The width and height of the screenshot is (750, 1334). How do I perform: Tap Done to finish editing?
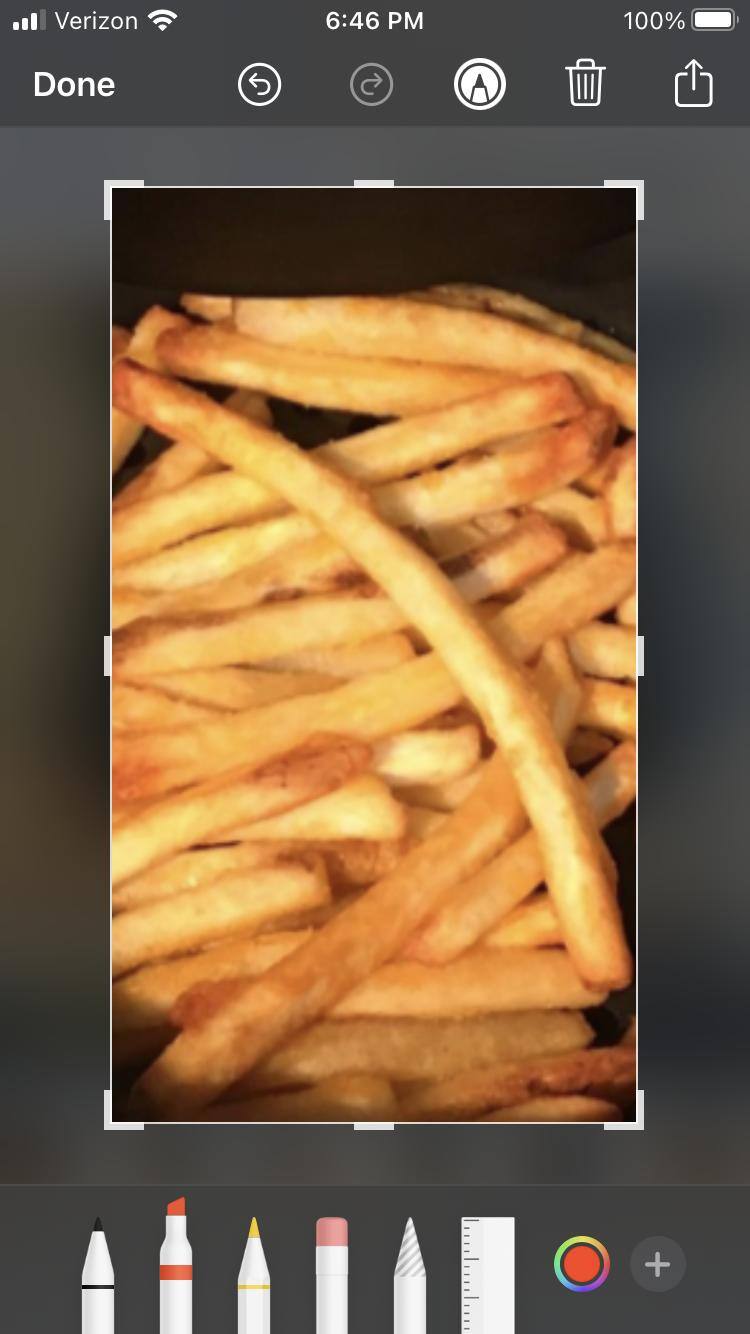click(x=74, y=85)
